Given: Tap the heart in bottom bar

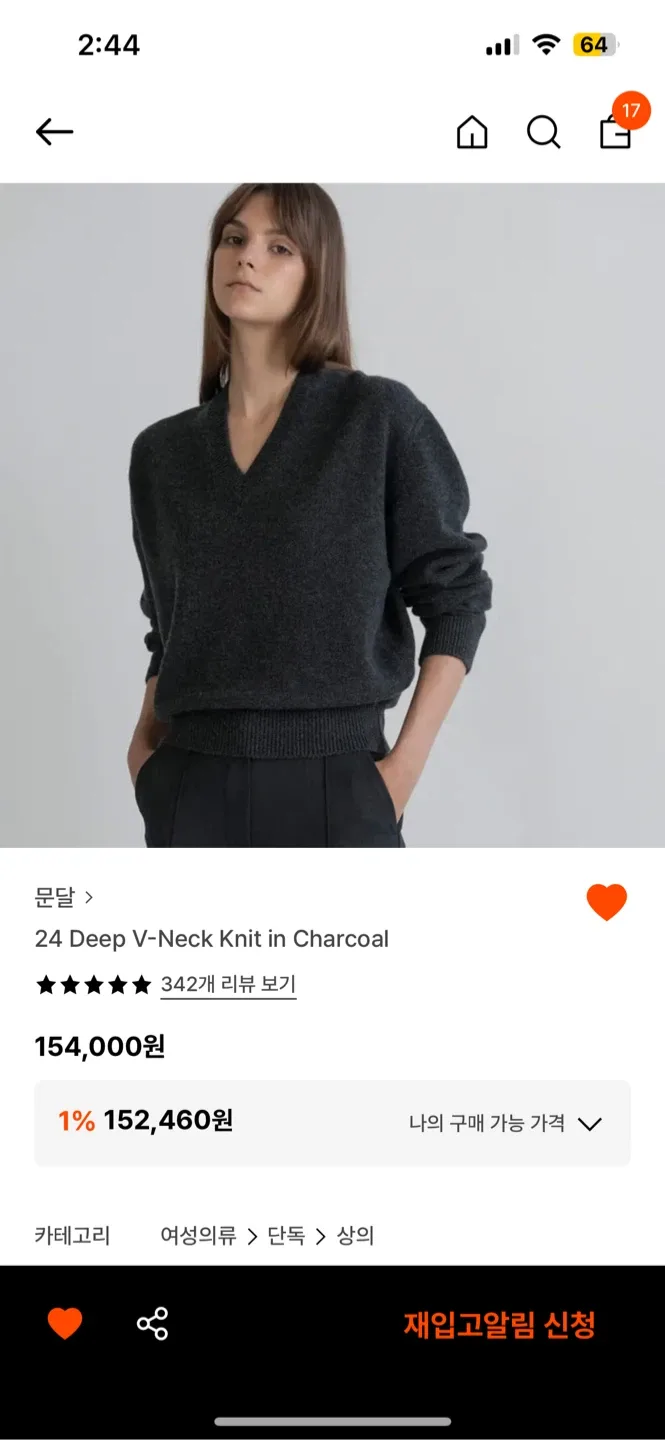Looking at the screenshot, I should point(65,1324).
